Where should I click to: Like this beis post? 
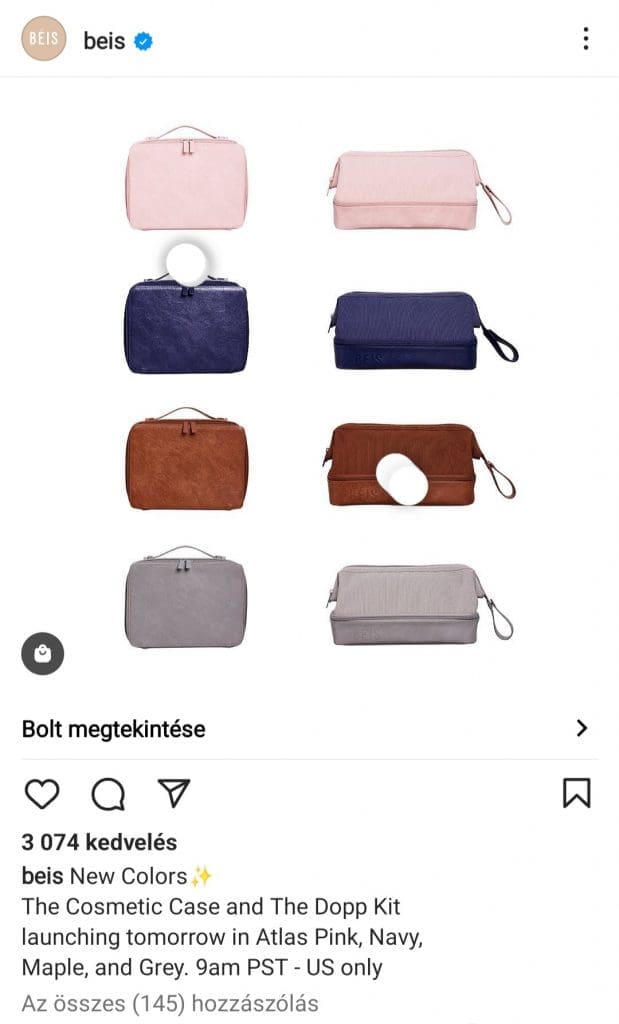42,794
